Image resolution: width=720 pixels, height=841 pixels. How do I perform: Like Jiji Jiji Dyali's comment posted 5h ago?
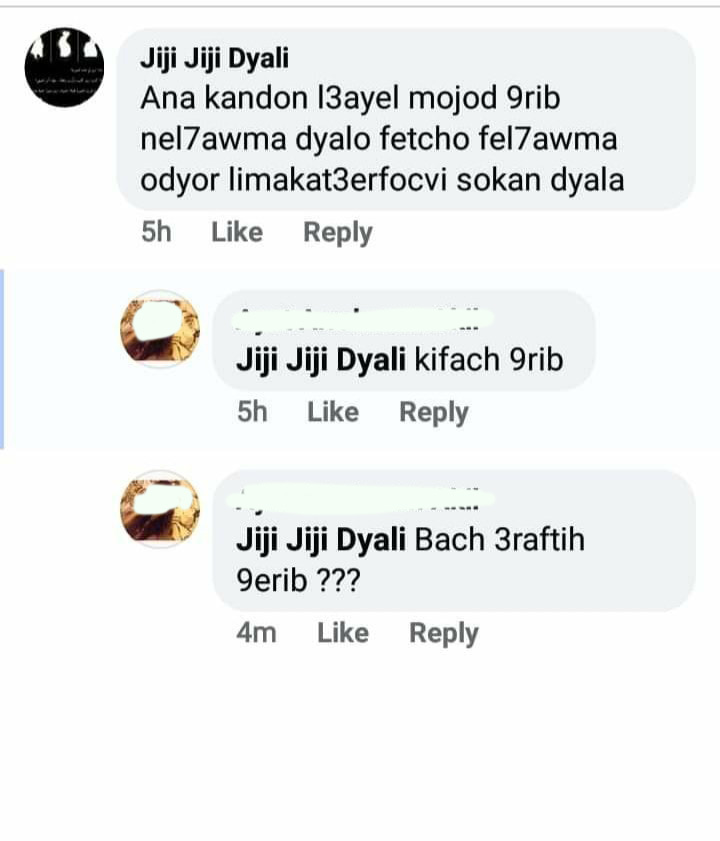coord(237,232)
